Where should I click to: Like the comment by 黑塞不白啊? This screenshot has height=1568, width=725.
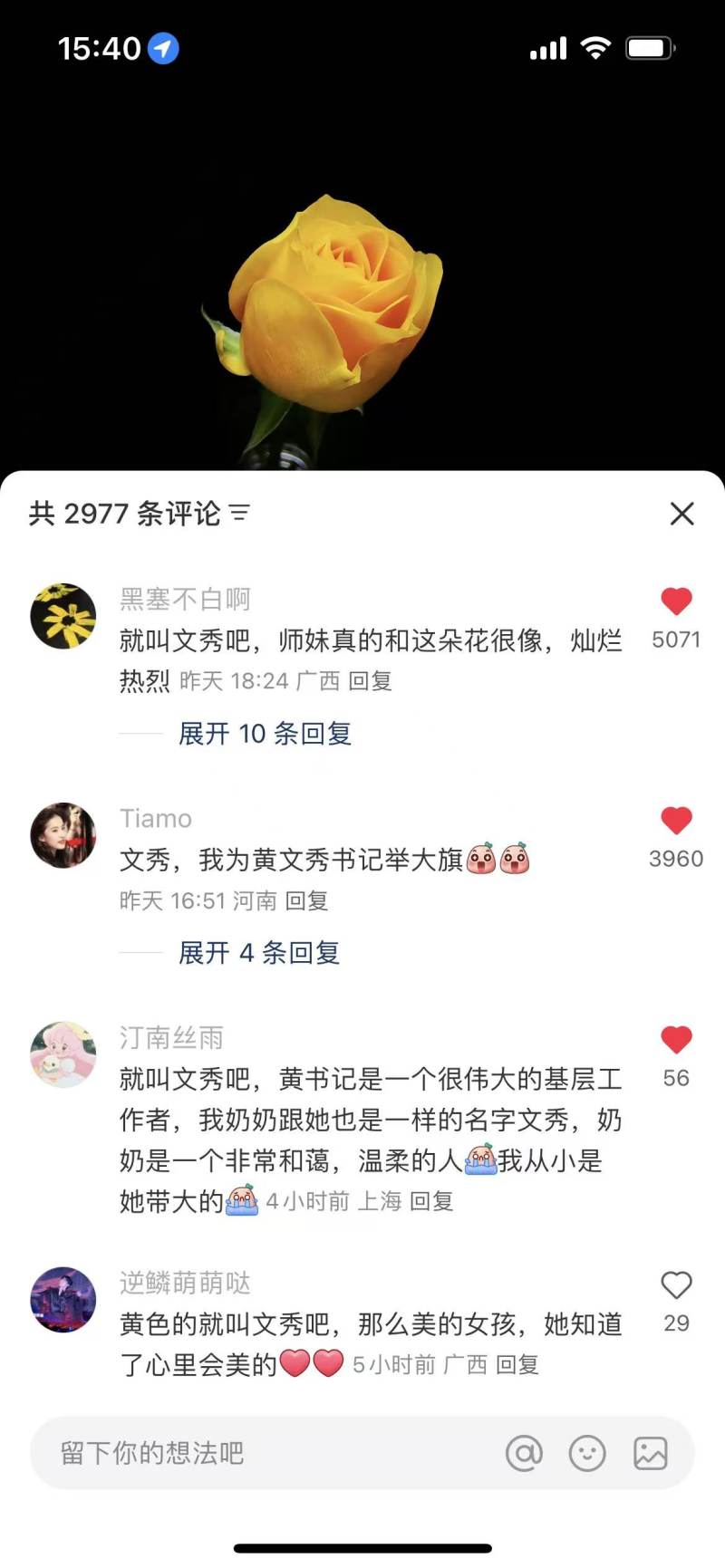676,601
